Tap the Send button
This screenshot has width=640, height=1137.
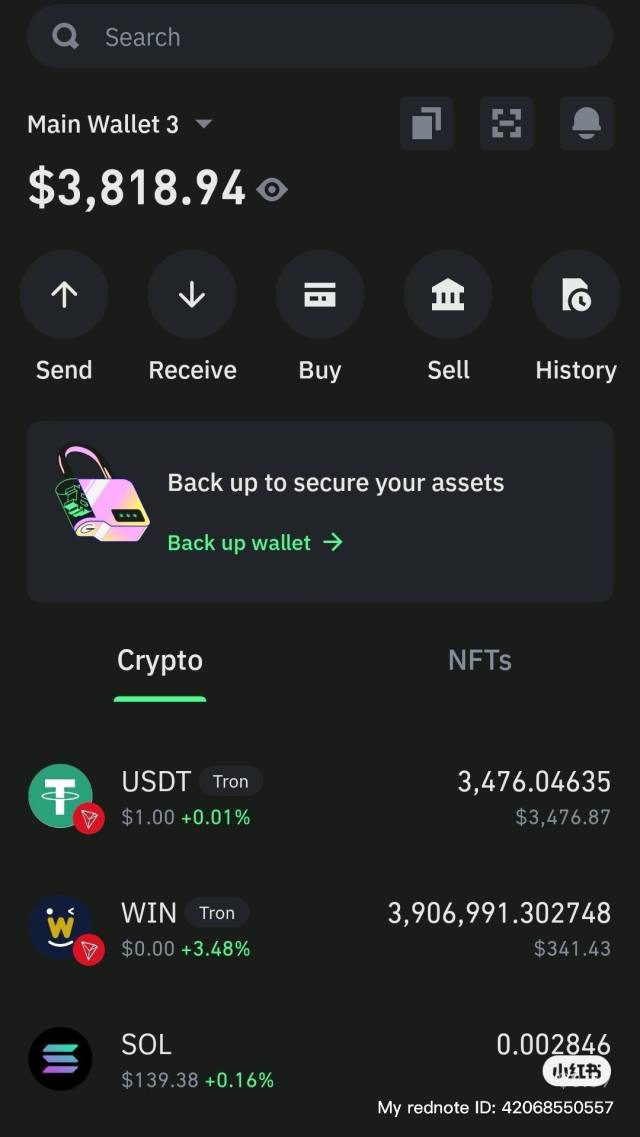64,295
